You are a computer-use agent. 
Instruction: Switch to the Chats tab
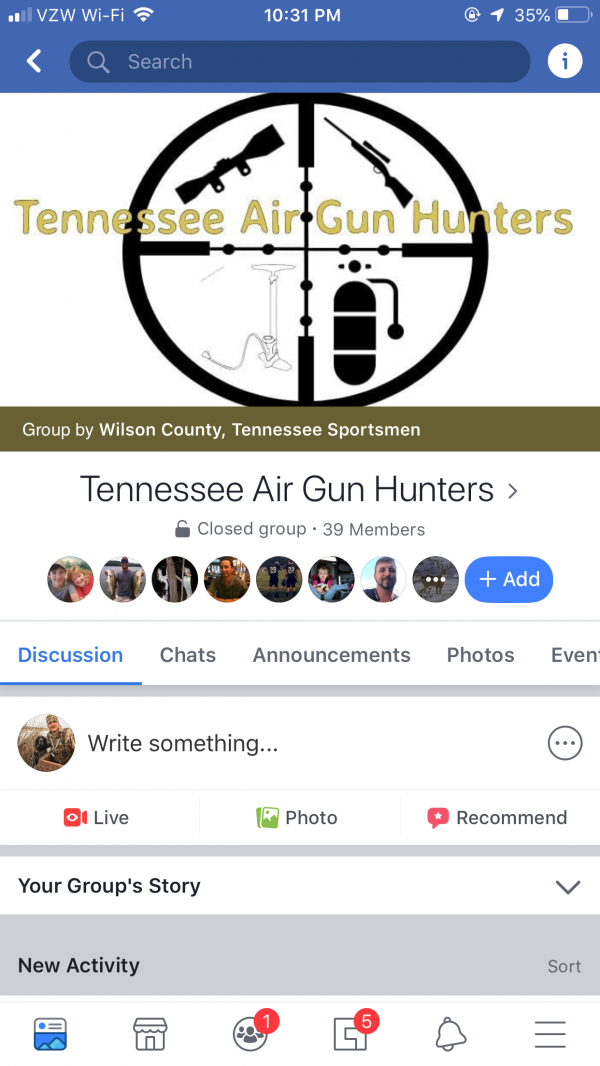coord(188,655)
